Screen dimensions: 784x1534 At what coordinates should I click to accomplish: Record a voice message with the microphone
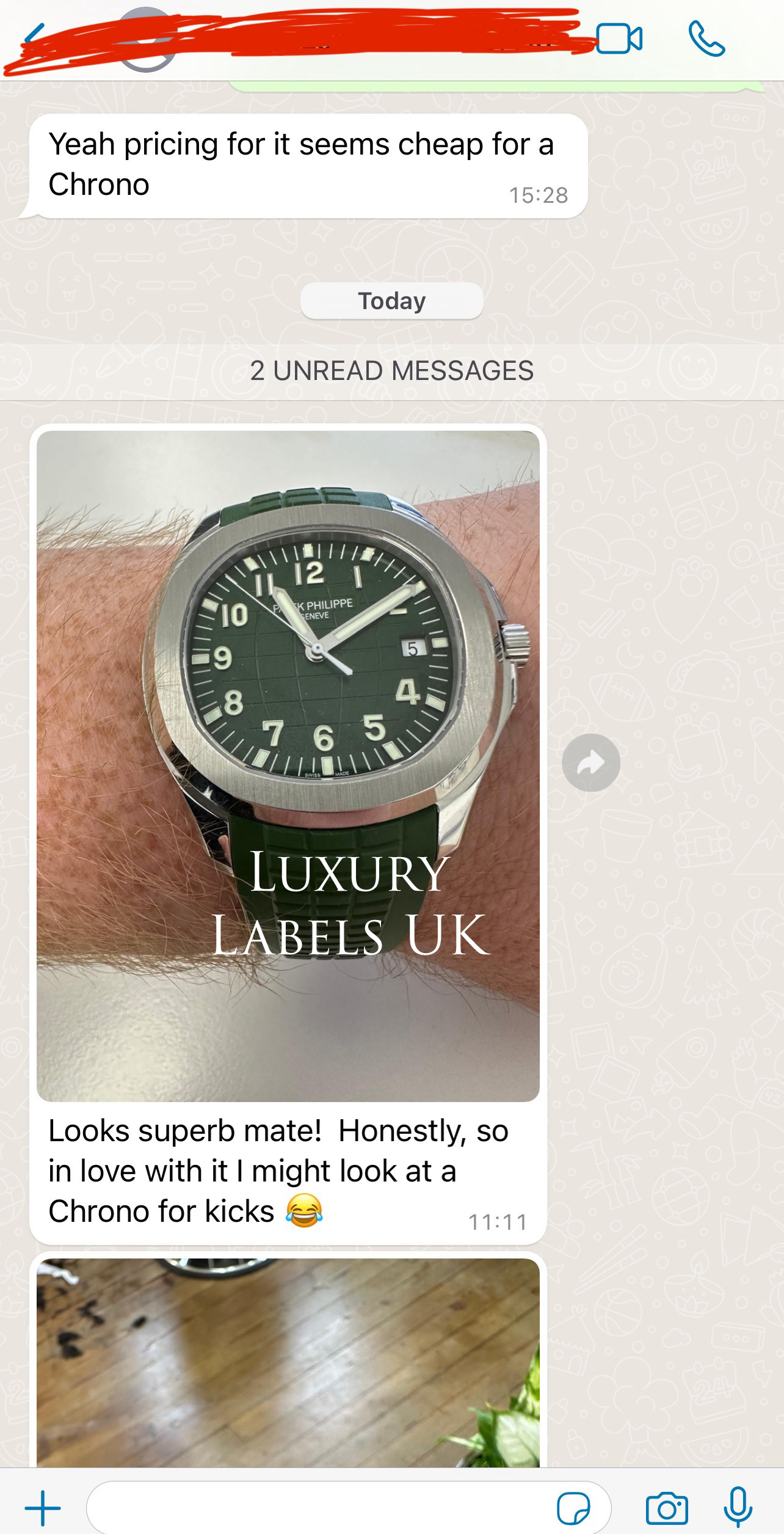click(738, 1507)
